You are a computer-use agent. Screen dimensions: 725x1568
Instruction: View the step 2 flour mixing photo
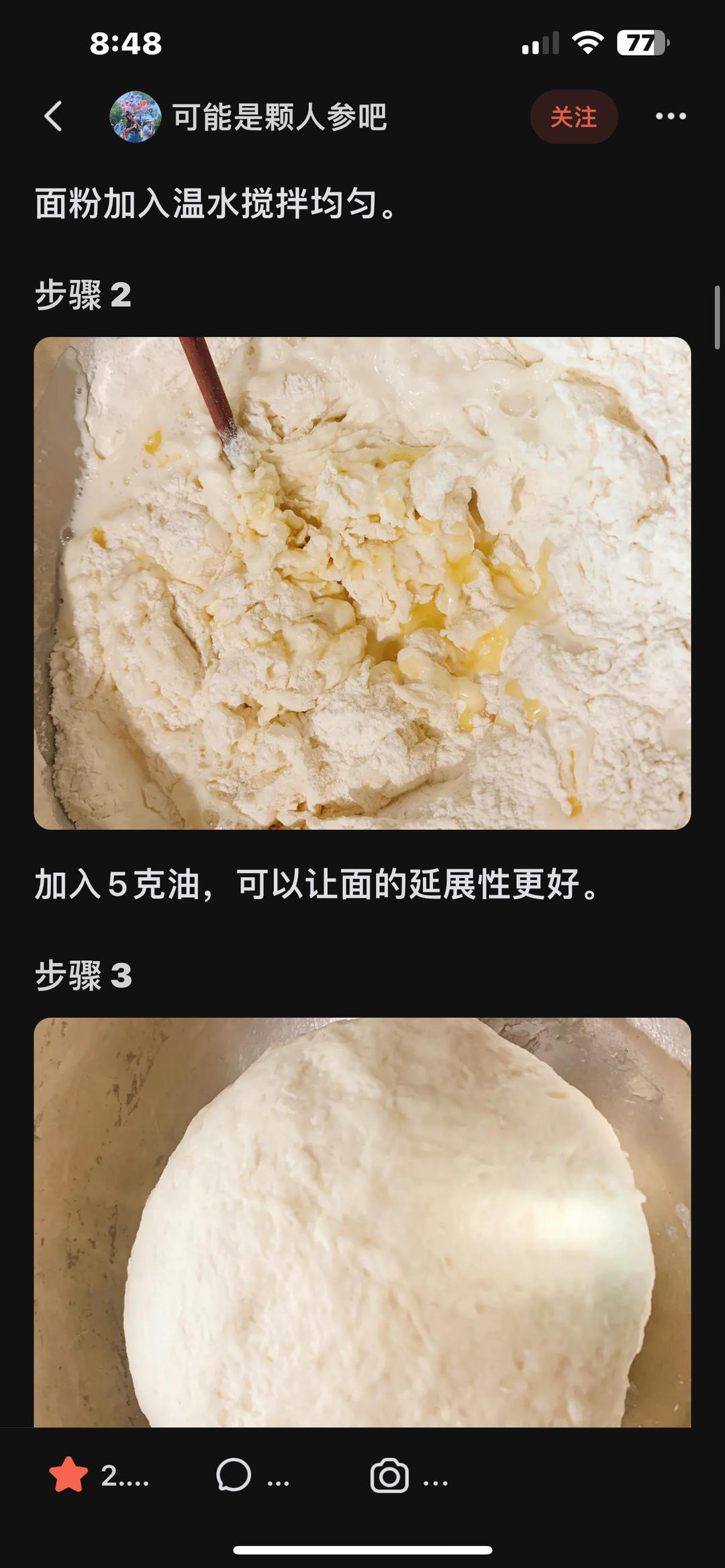(362, 583)
